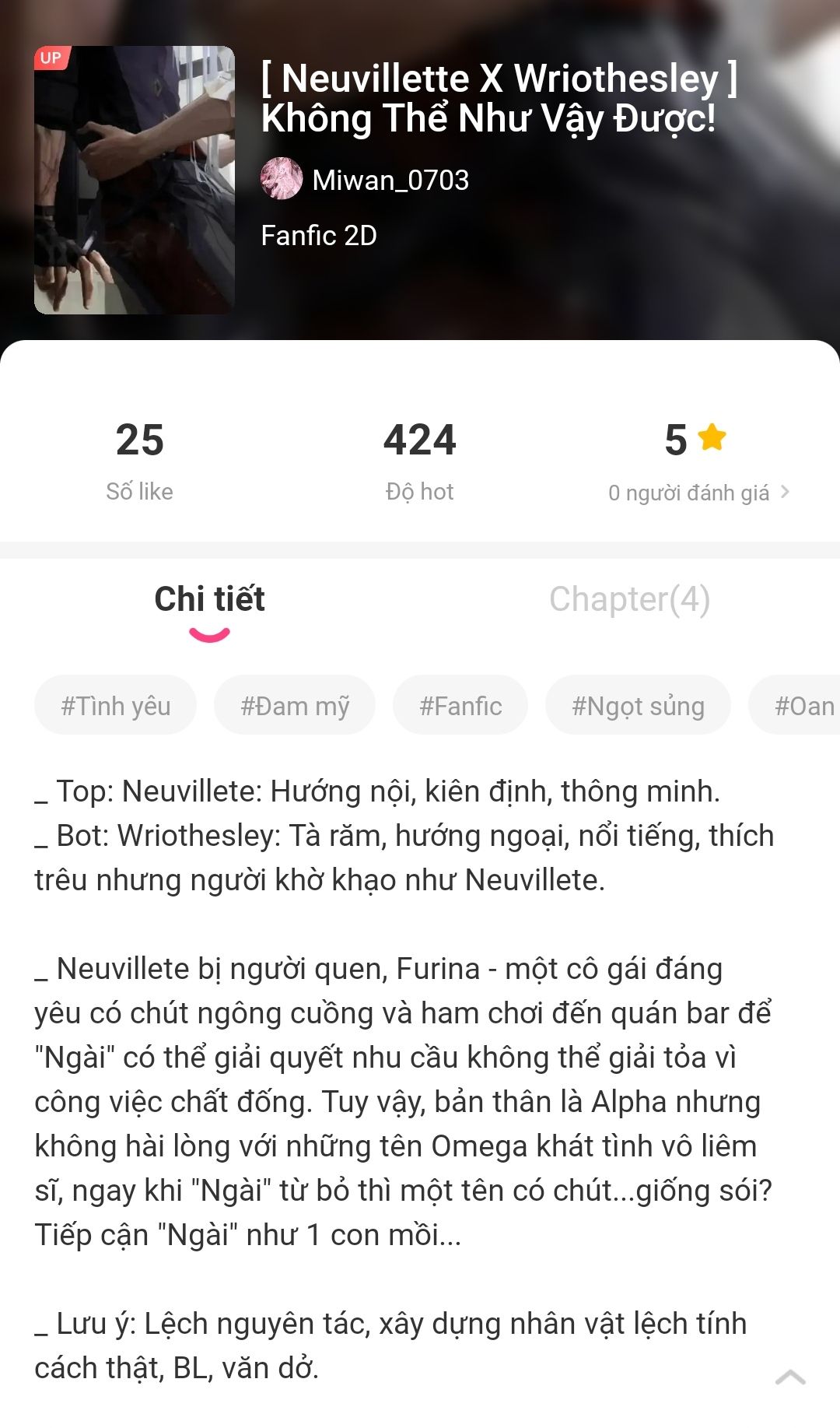The image size is (840, 1428).
Task: Select the Chi tiết tab
Action: coord(209,600)
